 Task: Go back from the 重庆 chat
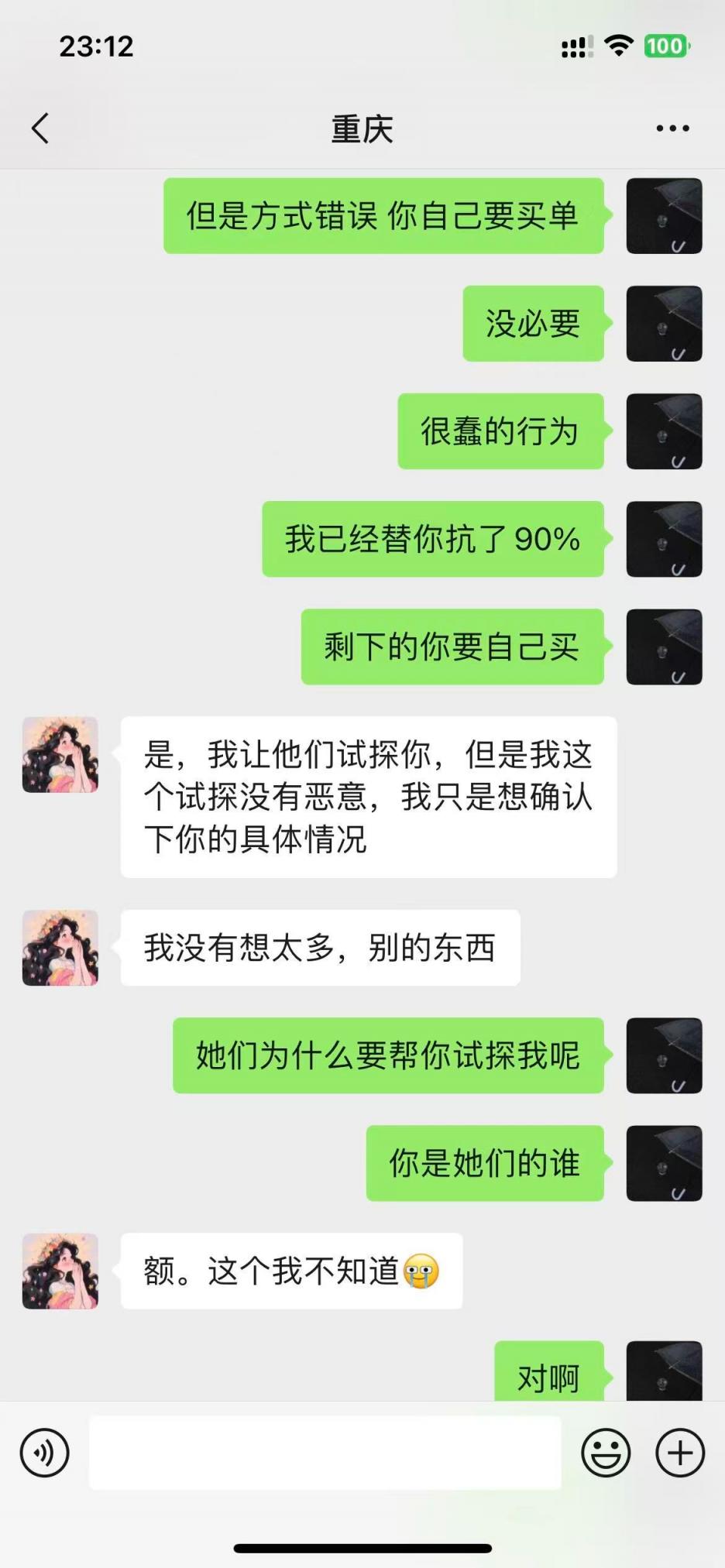click(x=40, y=129)
